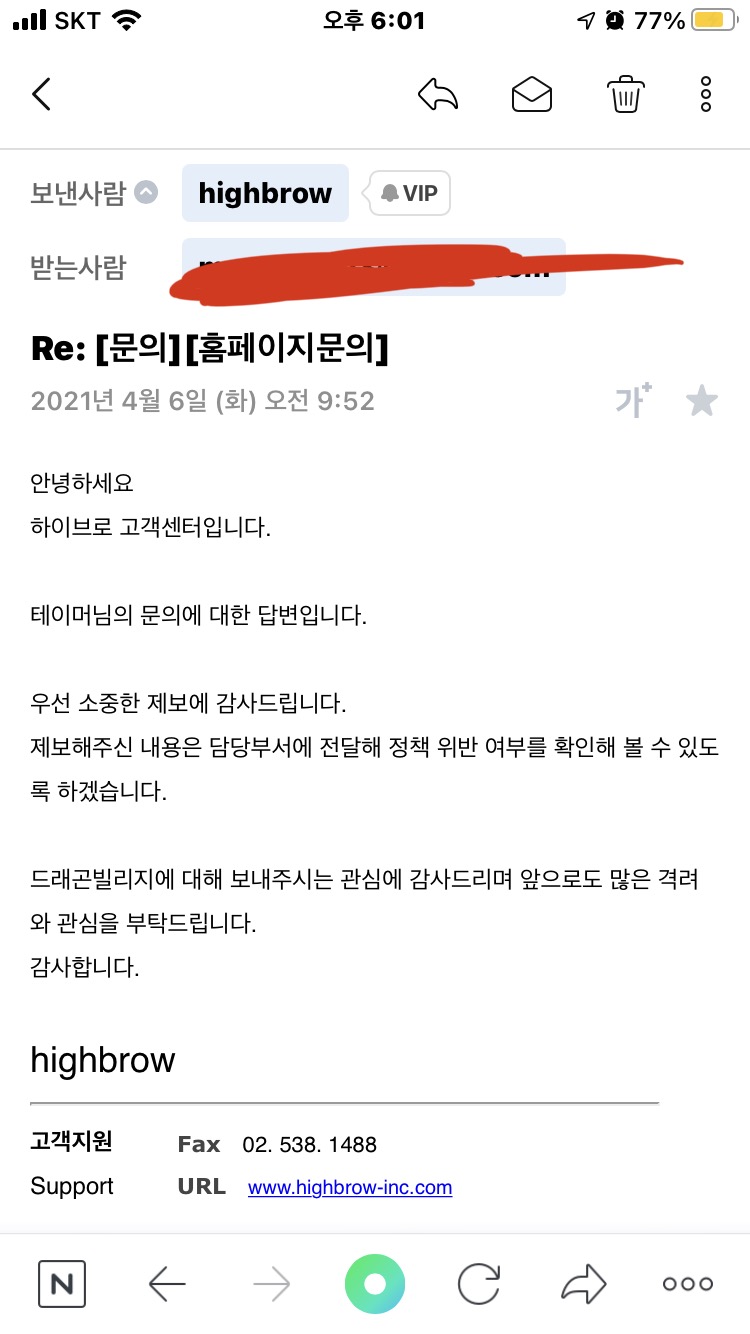
Task: Share this page using the share arrow
Action: [x=583, y=1284]
